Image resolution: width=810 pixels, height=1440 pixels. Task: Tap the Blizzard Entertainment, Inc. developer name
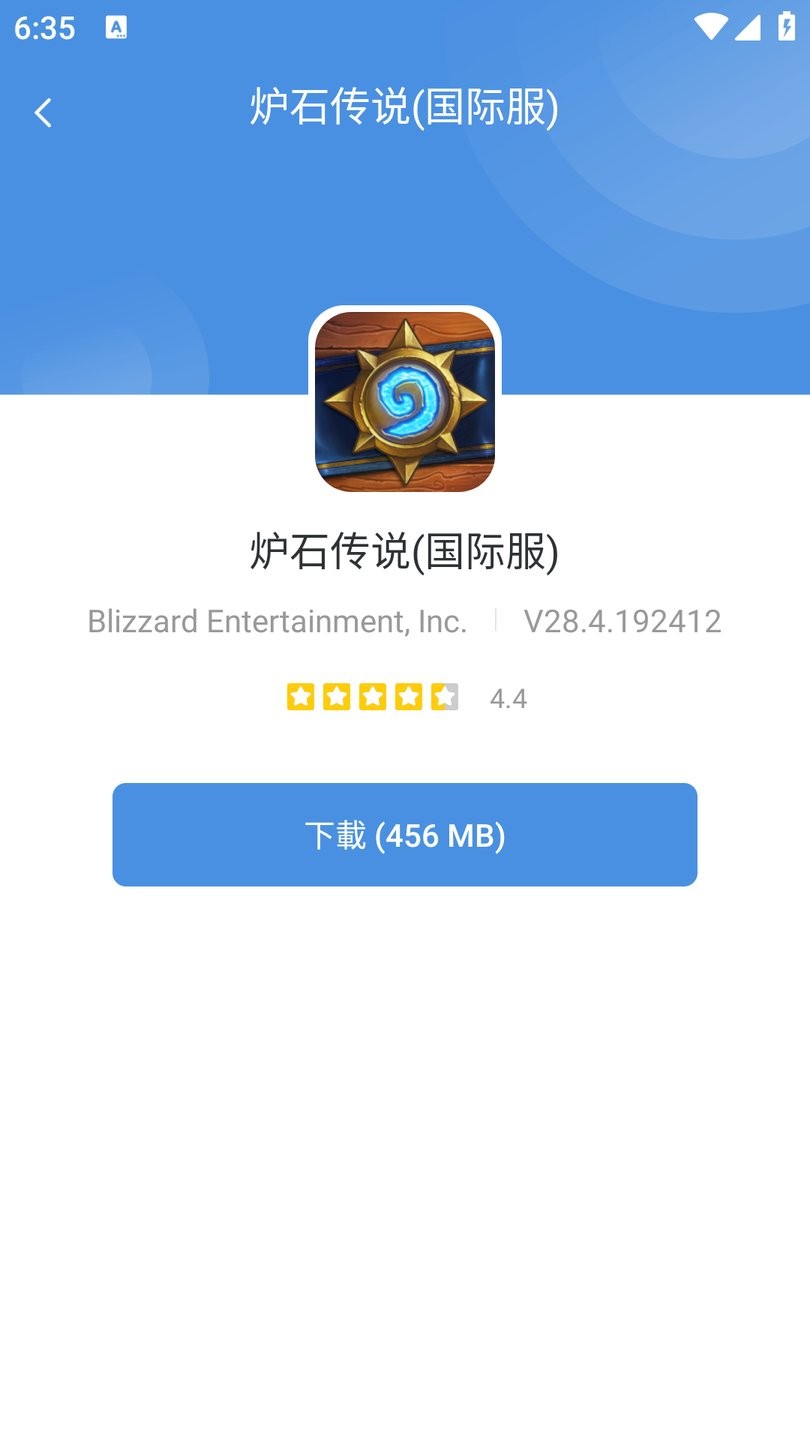[x=278, y=621]
